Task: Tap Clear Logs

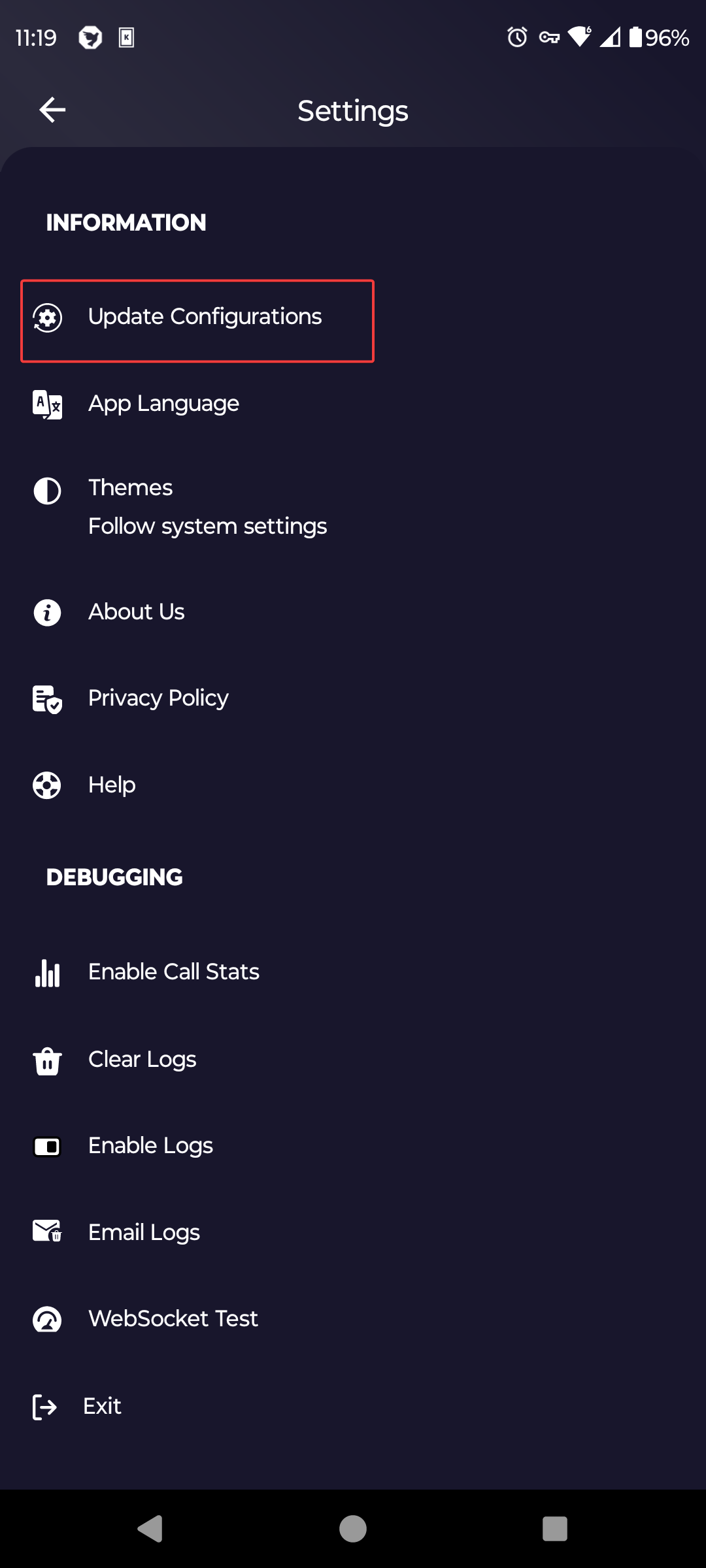Action: tap(142, 1060)
